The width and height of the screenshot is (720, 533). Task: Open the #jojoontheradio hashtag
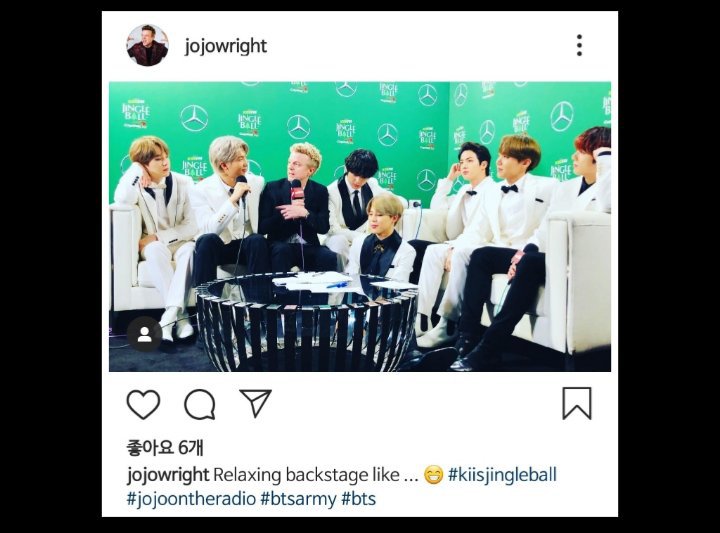pos(191,498)
